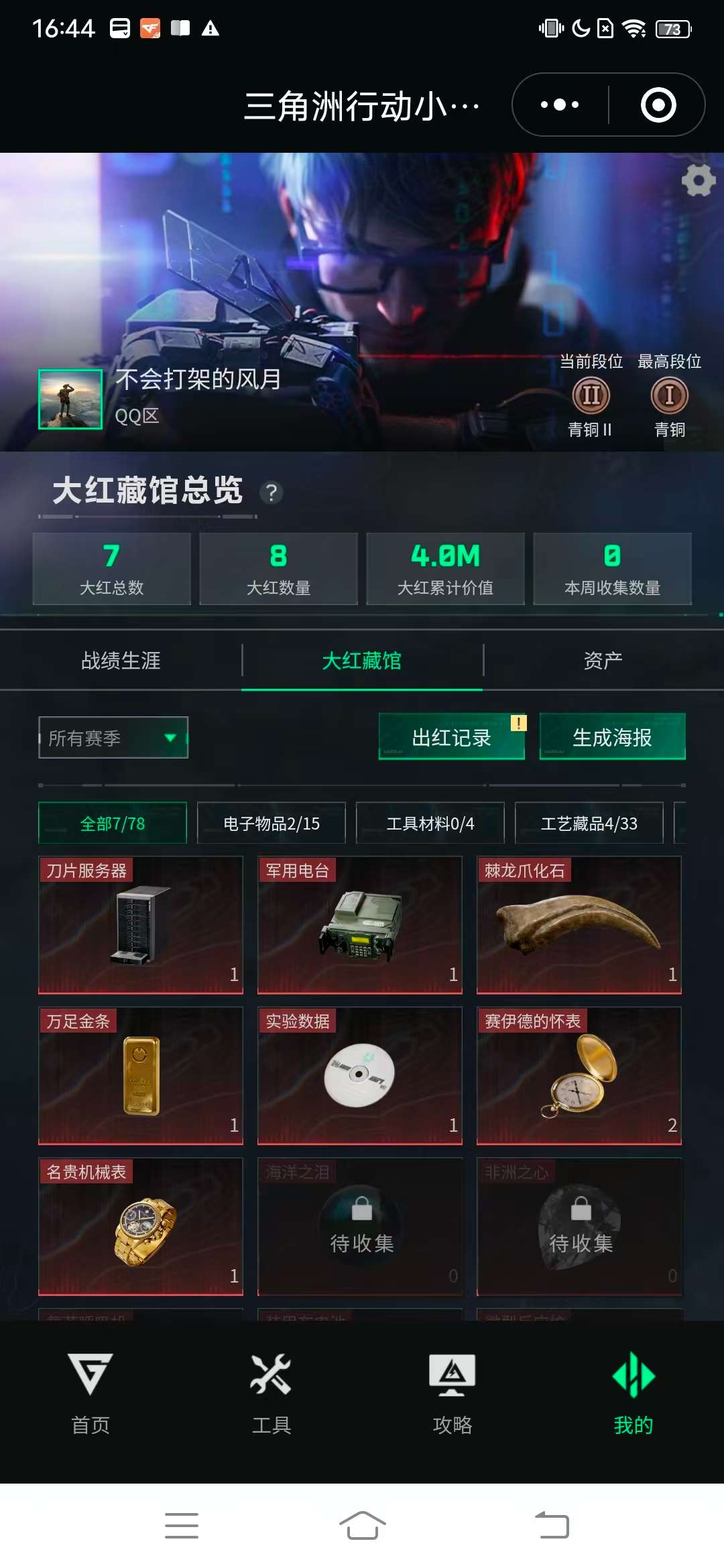Open the help question mark beside 大红藏馆总览
The height and width of the screenshot is (1568, 724).
(x=272, y=493)
